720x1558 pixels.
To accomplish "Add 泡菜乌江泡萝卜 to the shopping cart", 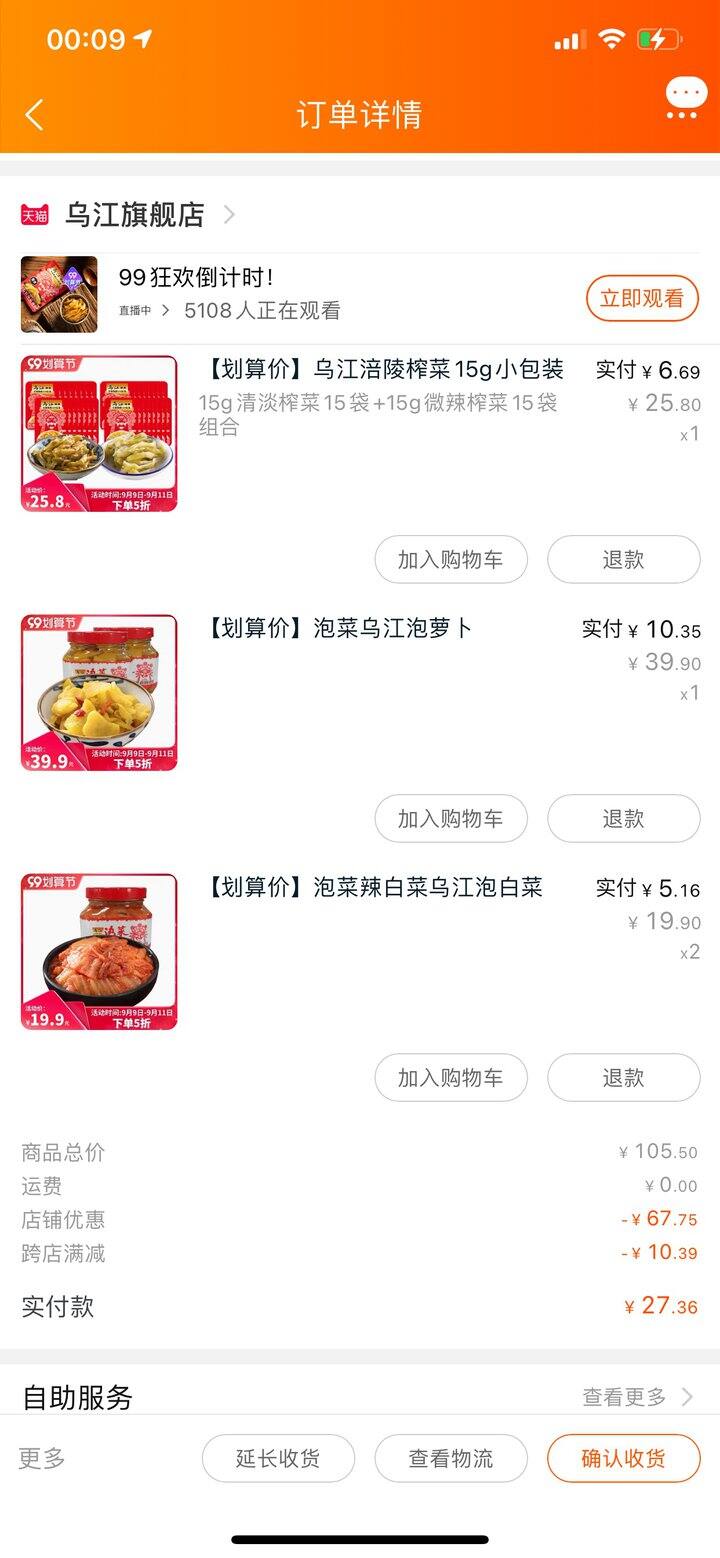I will [451, 818].
